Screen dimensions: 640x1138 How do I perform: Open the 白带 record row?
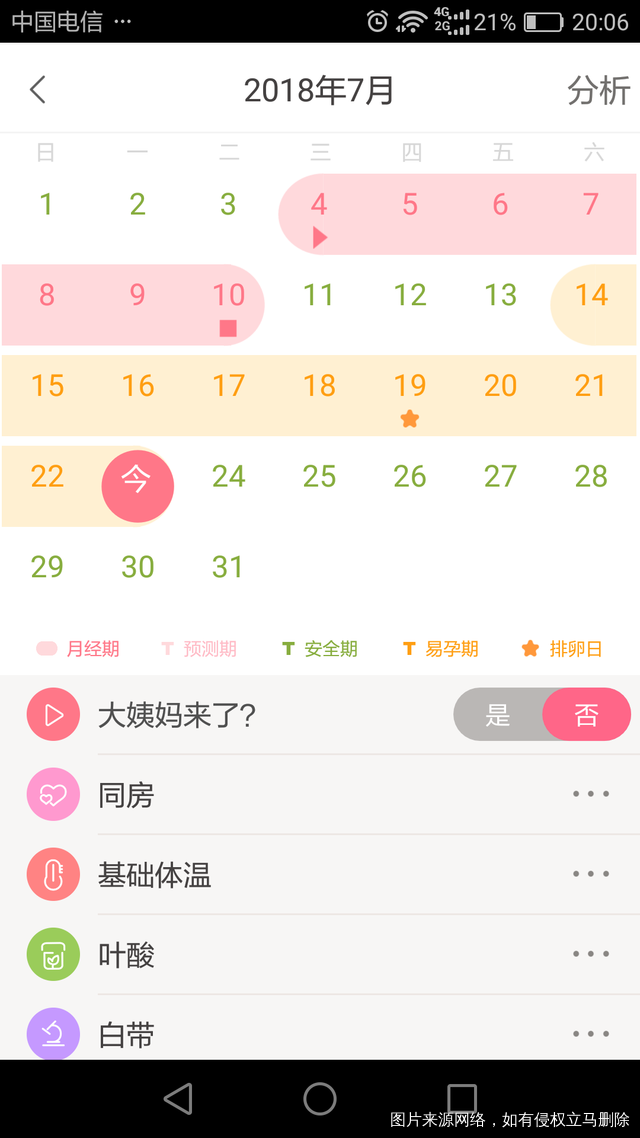320,1033
